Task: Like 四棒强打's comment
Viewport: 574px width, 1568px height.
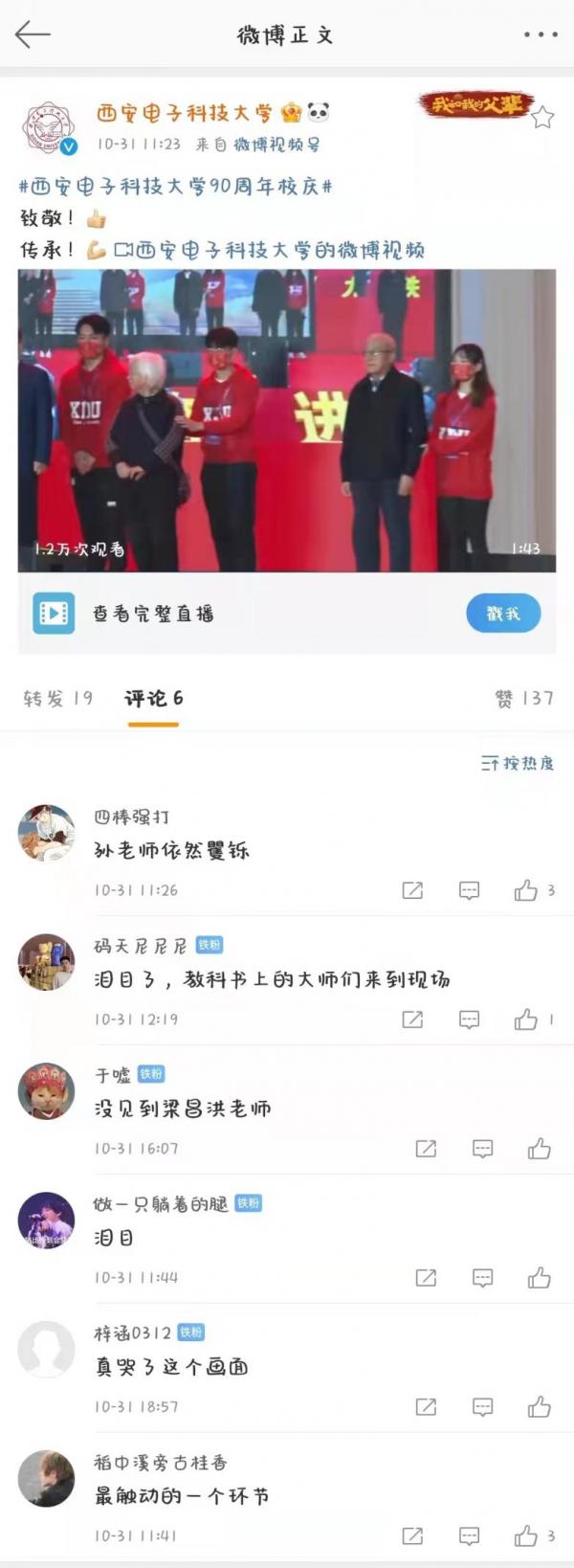Action: pyautogui.click(x=526, y=890)
